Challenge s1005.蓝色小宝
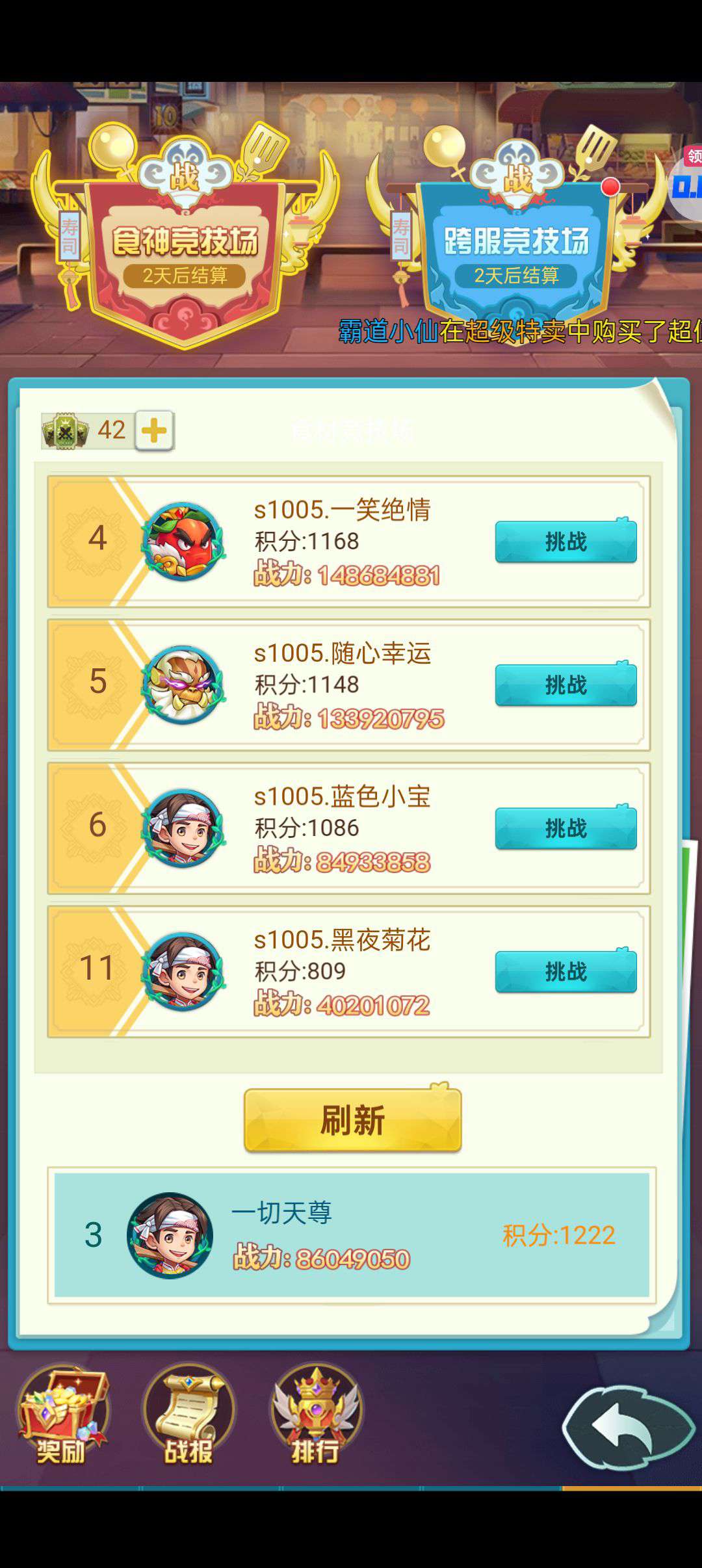Screen dimensions: 702x1568 (565, 828)
